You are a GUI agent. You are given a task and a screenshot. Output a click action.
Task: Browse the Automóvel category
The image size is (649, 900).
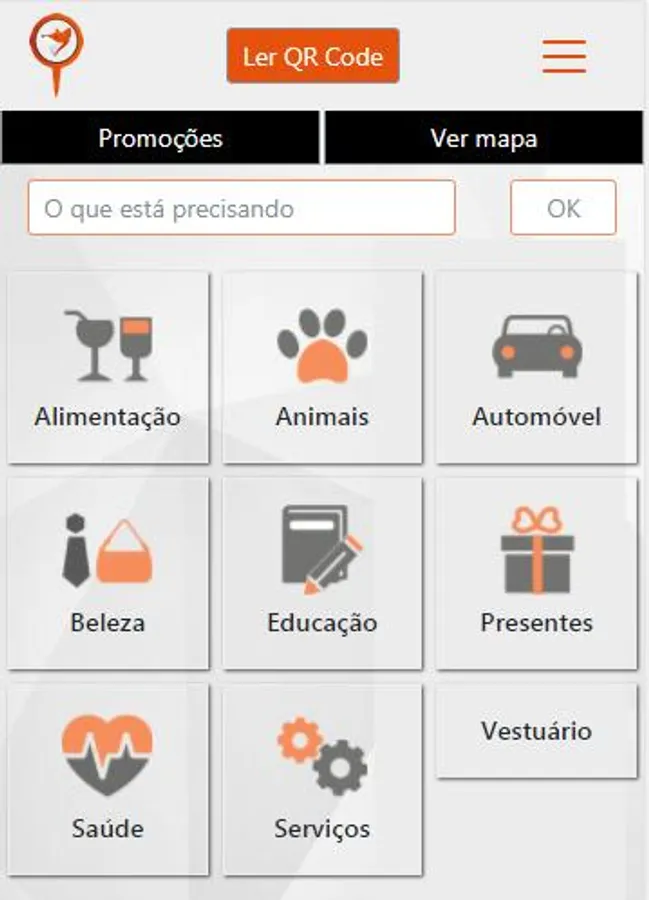(537, 367)
